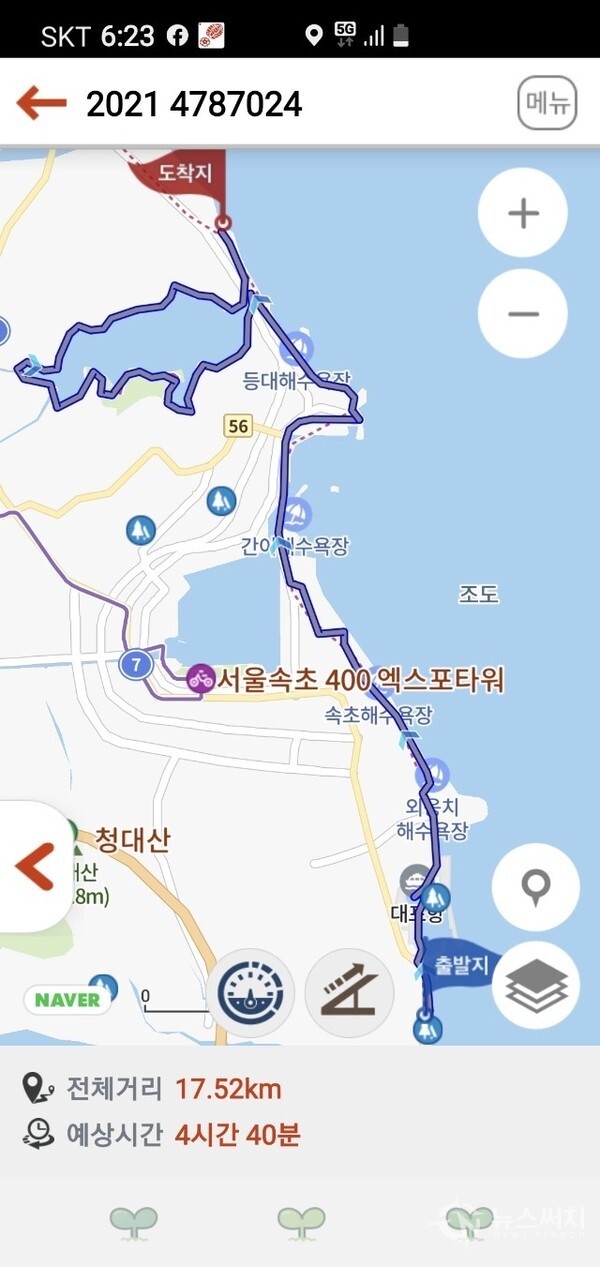Open the speedometer gauge button
Image resolution: width=600 pixels, height=1267 pixels.
coord(250,993)
